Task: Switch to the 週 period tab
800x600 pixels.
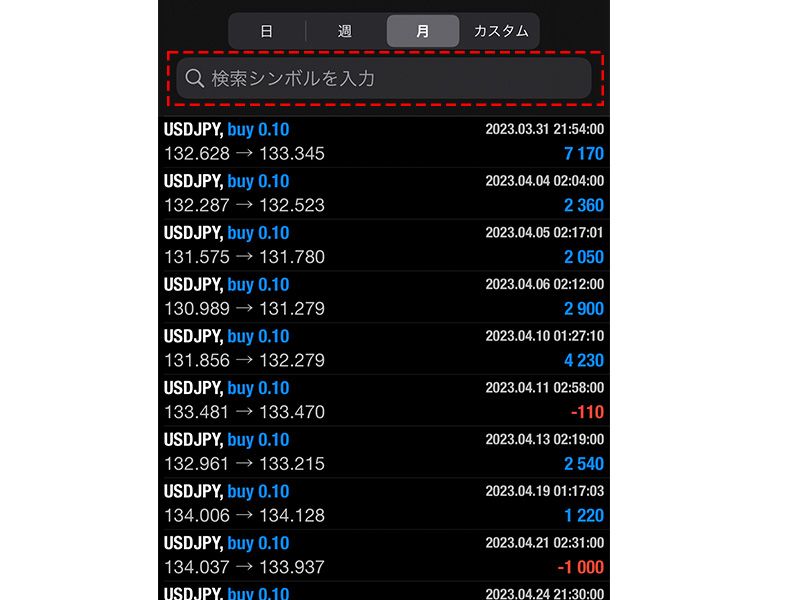Action: 345,31
